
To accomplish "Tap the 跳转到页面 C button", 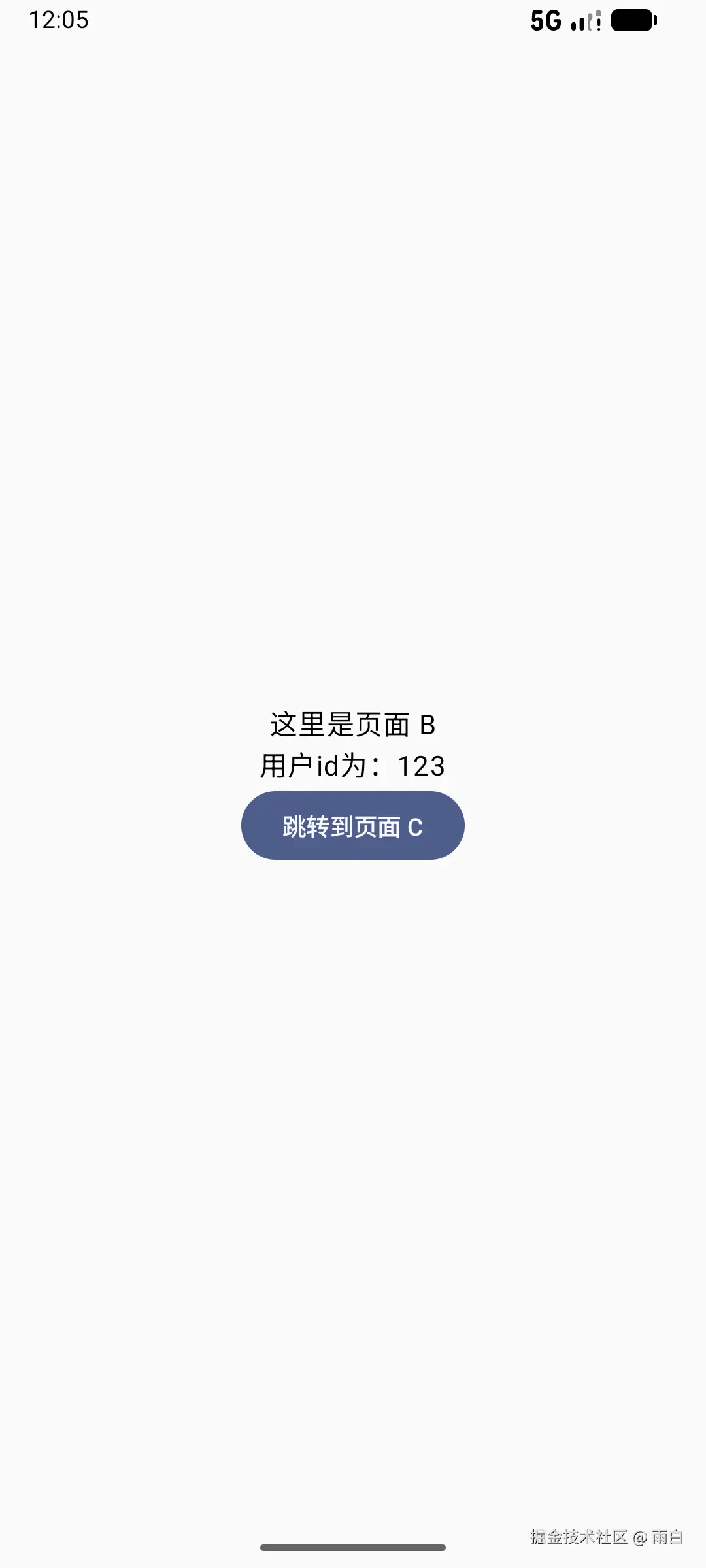I will [x=353, y=826].
